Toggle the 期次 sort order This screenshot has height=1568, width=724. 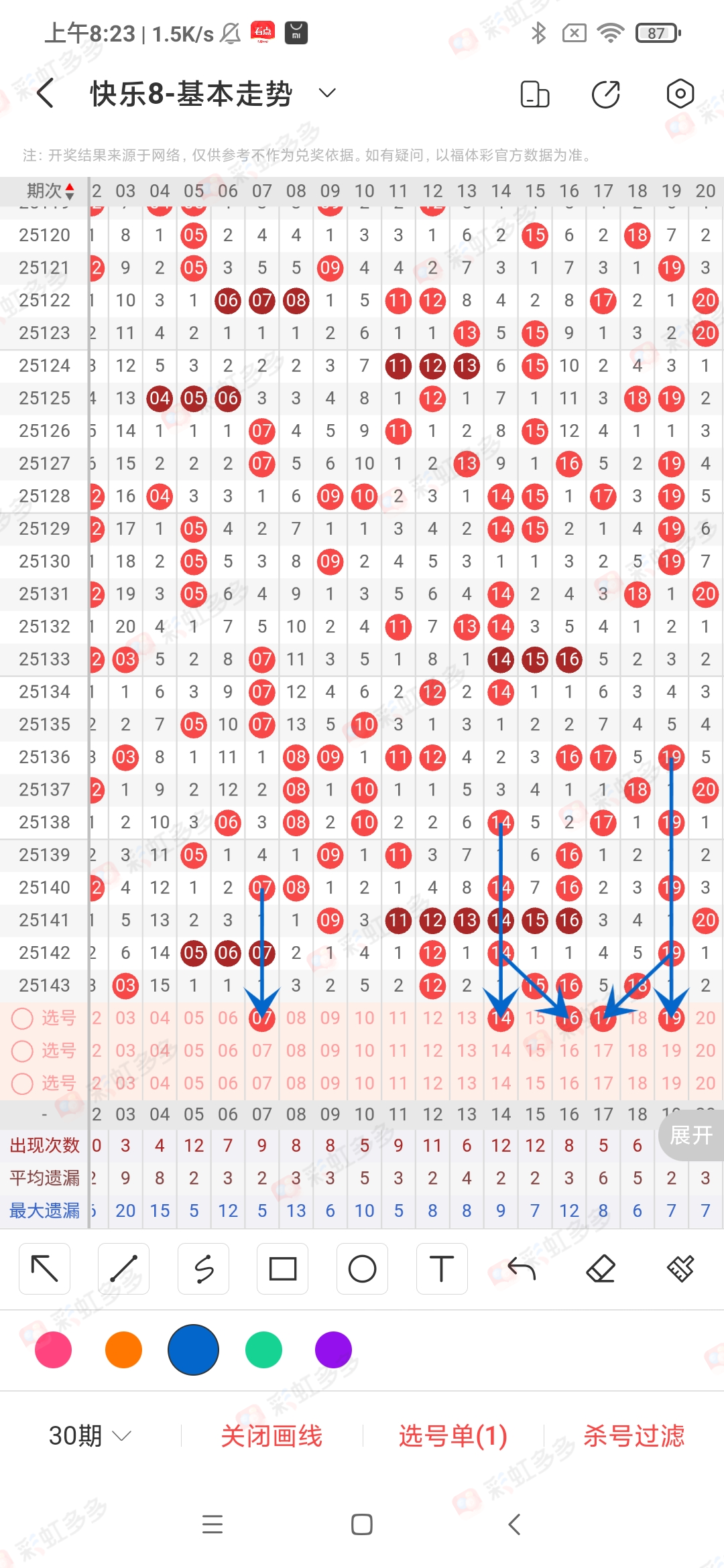click(50, 191)
